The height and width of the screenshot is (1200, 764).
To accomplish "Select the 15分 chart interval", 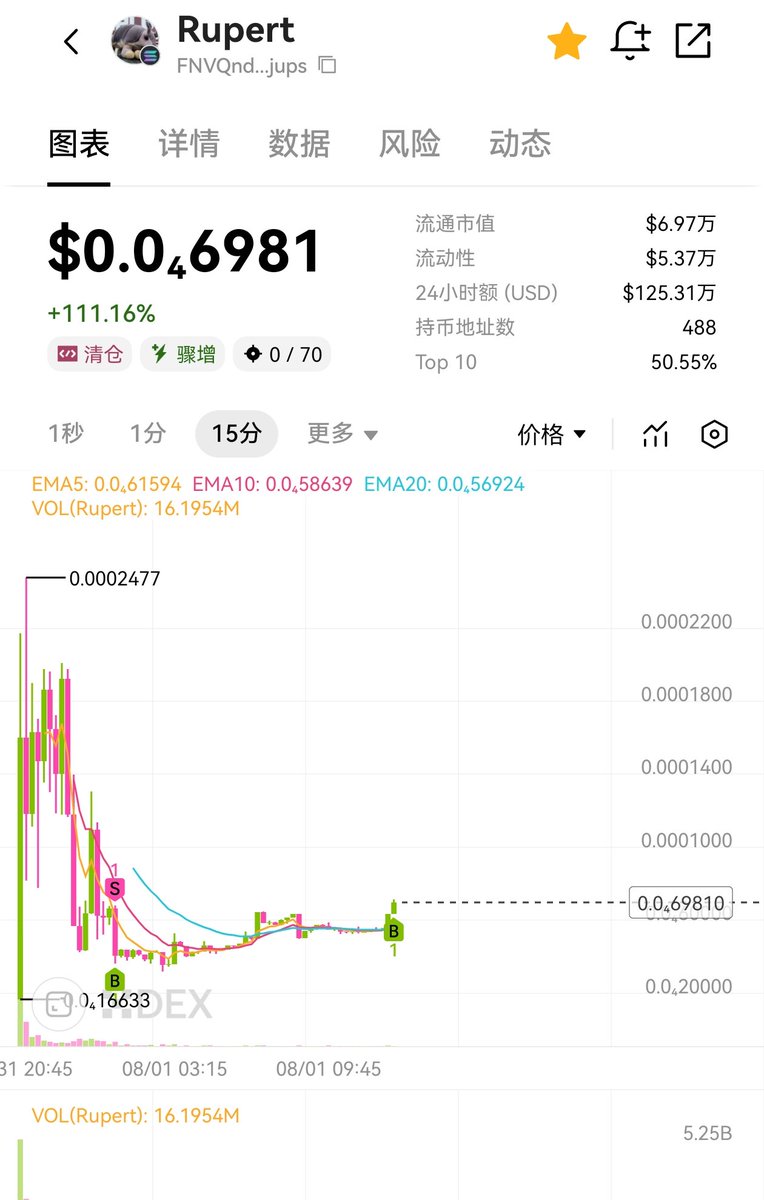I will pos(237,433).
